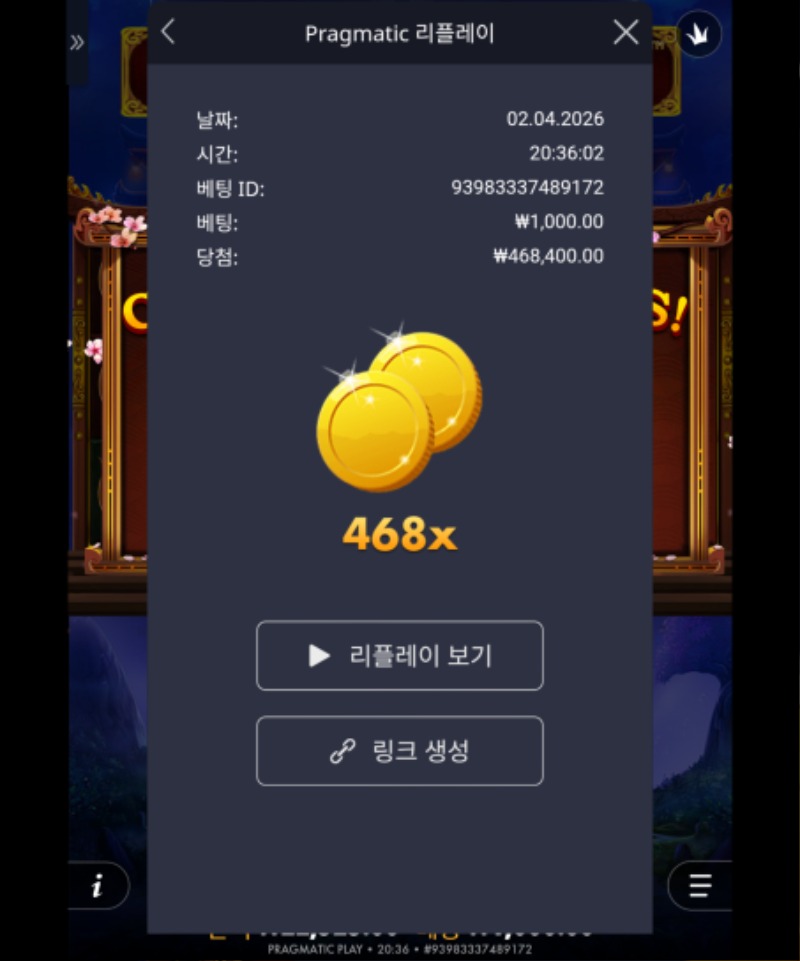Viewport: 800px width, 961px height.
Task: Tap the crown icon at the top right
Action: point(698,33)
